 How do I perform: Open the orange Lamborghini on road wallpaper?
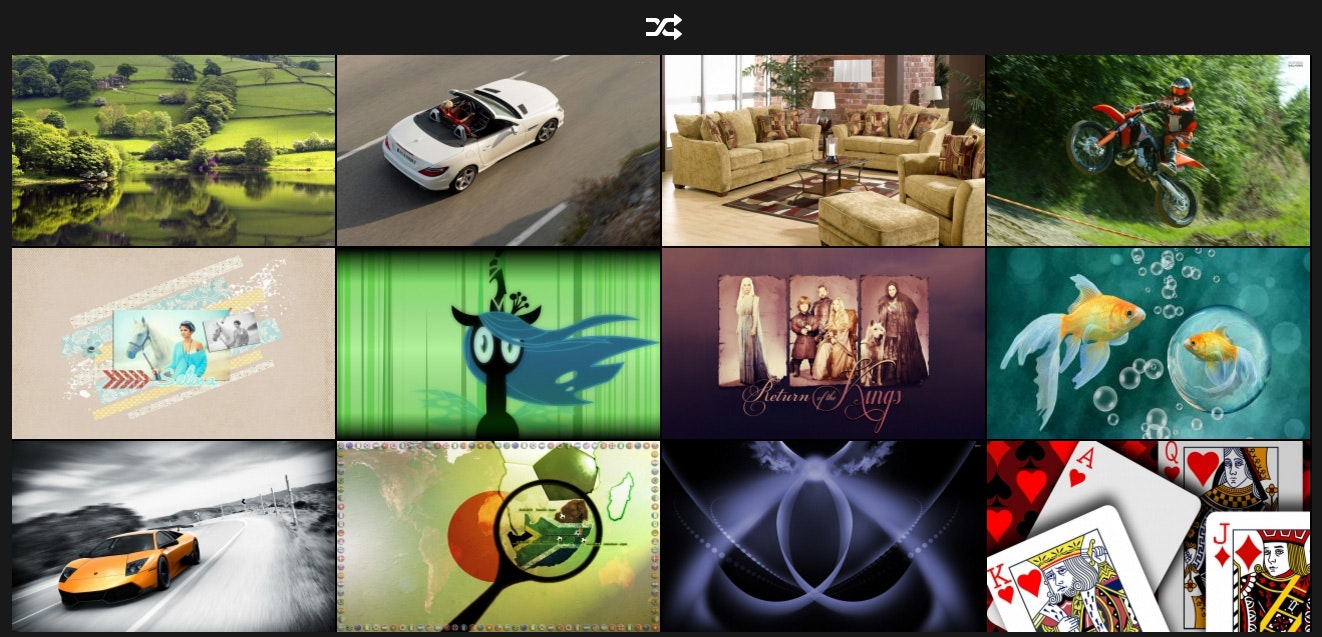(173, 536)
